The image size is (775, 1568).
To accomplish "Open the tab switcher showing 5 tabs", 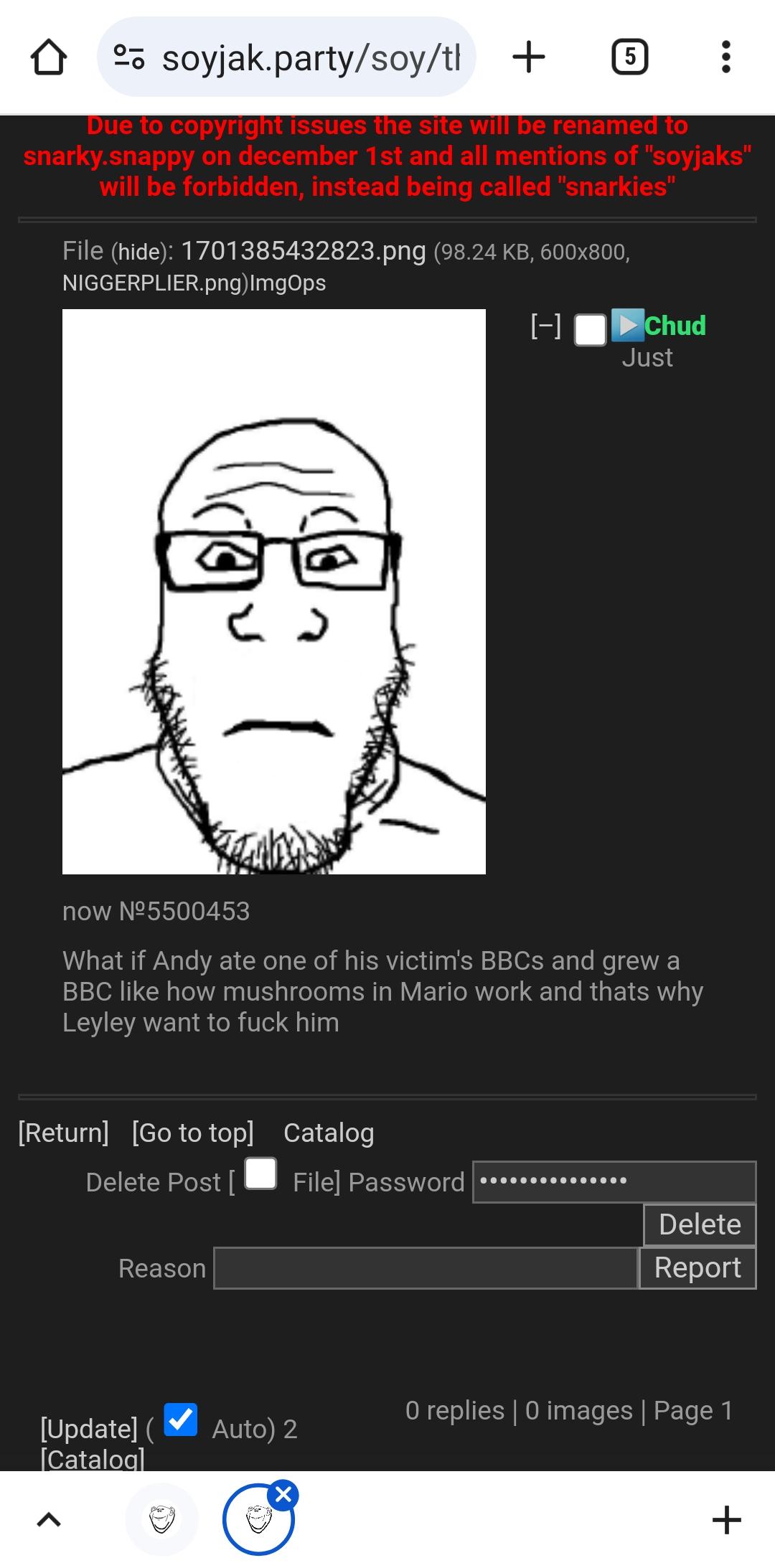I will point(629,57).
